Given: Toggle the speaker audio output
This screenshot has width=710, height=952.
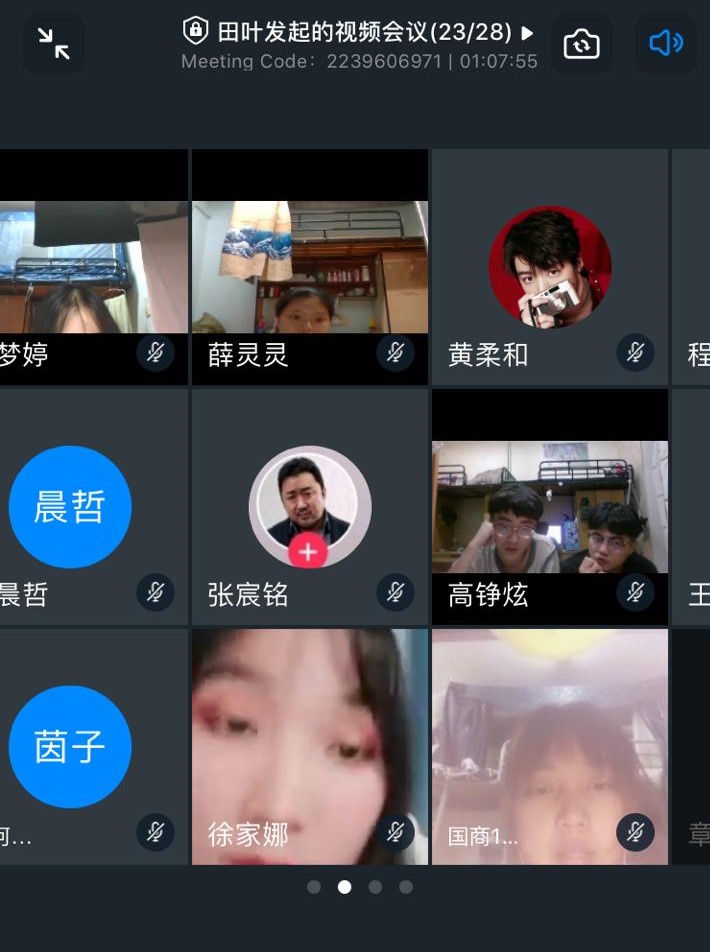Looking at the screenshot, I should point(666,43).
